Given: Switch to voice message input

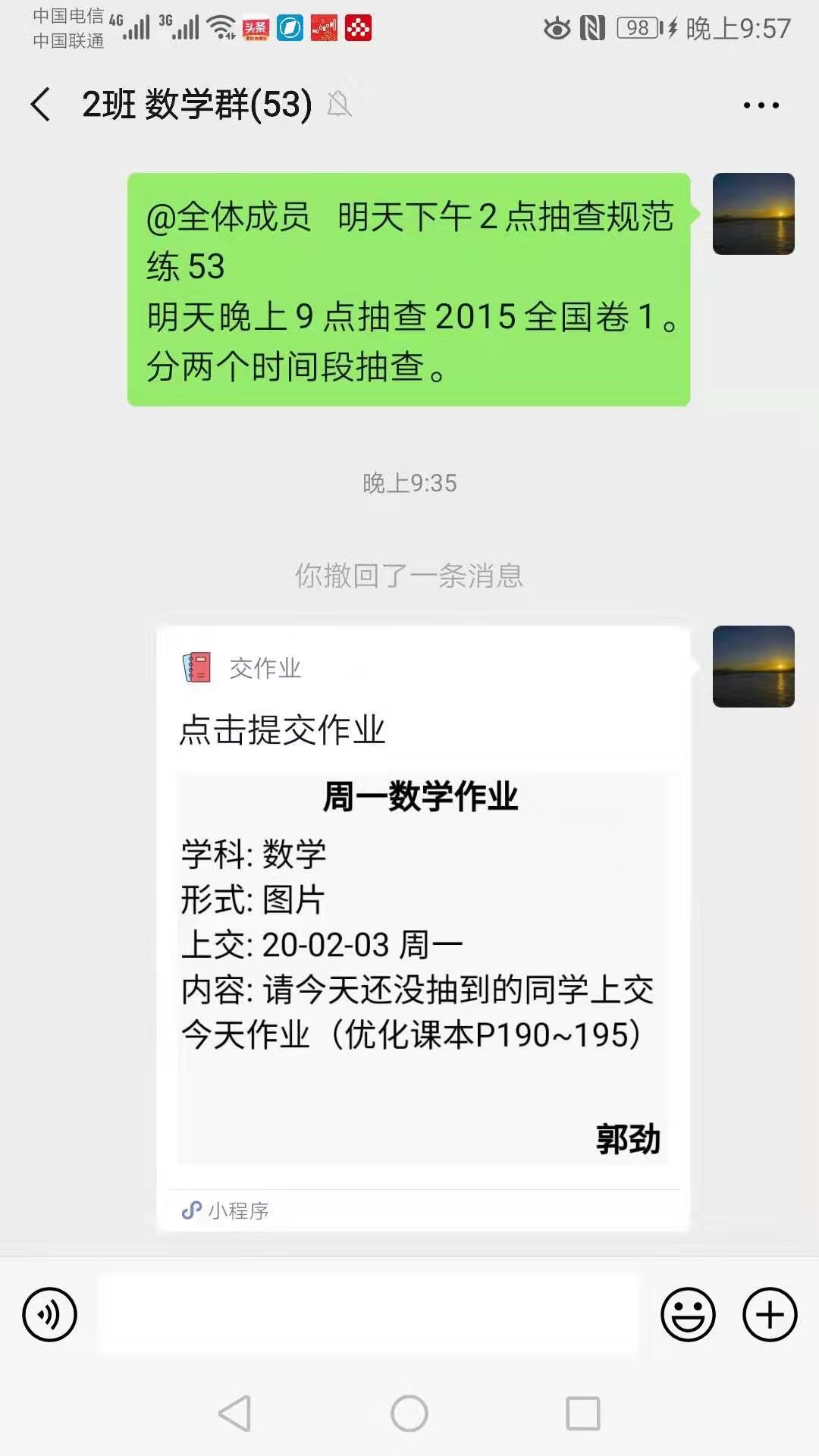Looking at the screenshot, I should (x=50, y=1314).
